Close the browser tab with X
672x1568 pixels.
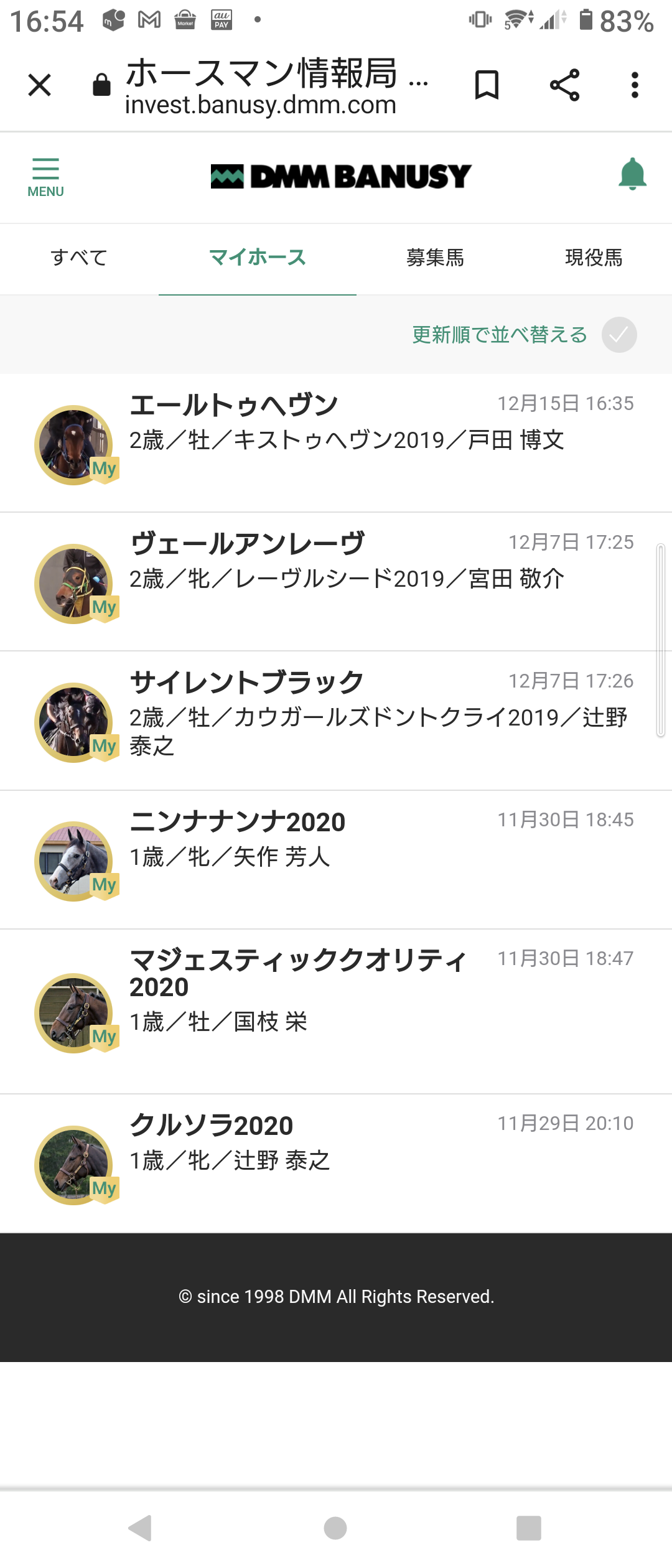click(x=40, y=85)
